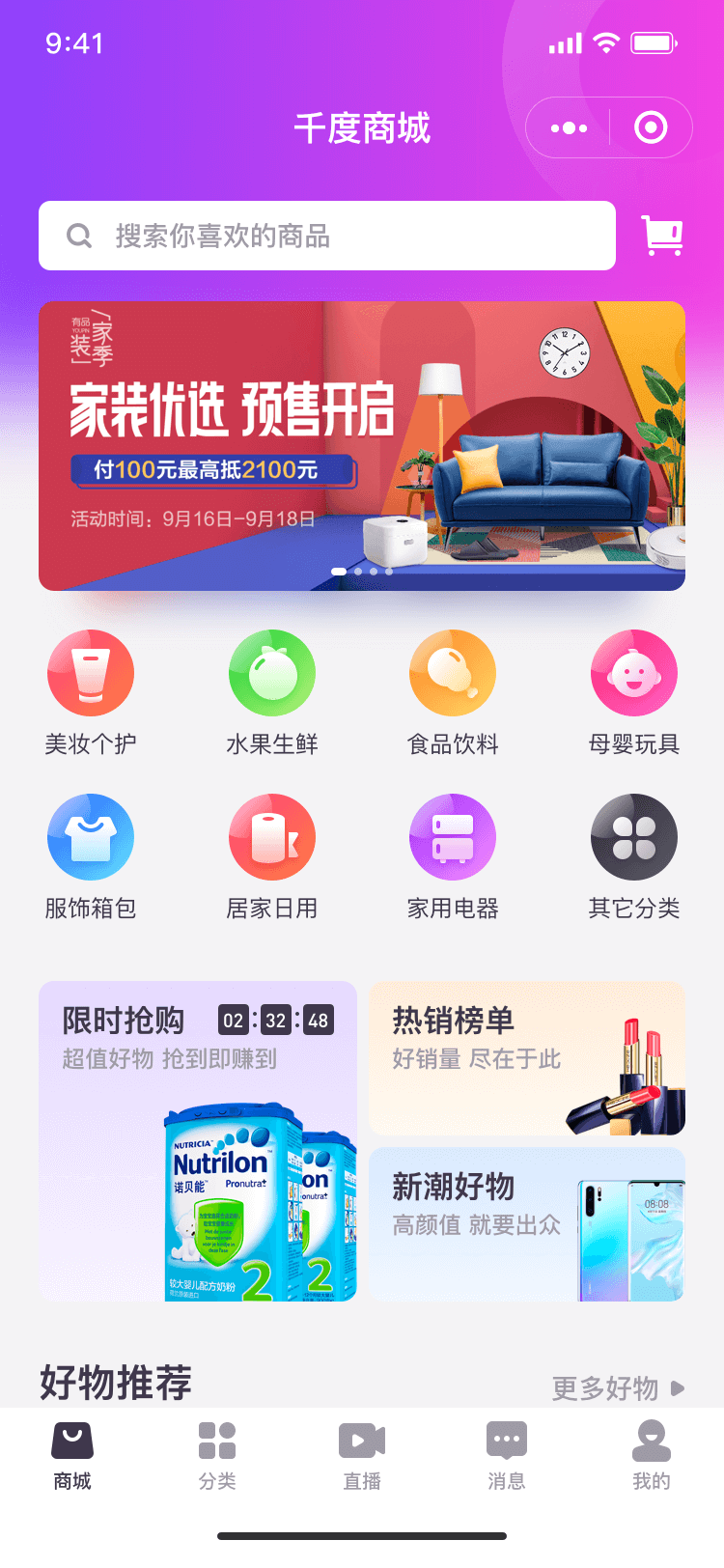724x1568 pixels.
Task: Tap the search box 搜索你喜欢的商品
Action: pos(327,236)
